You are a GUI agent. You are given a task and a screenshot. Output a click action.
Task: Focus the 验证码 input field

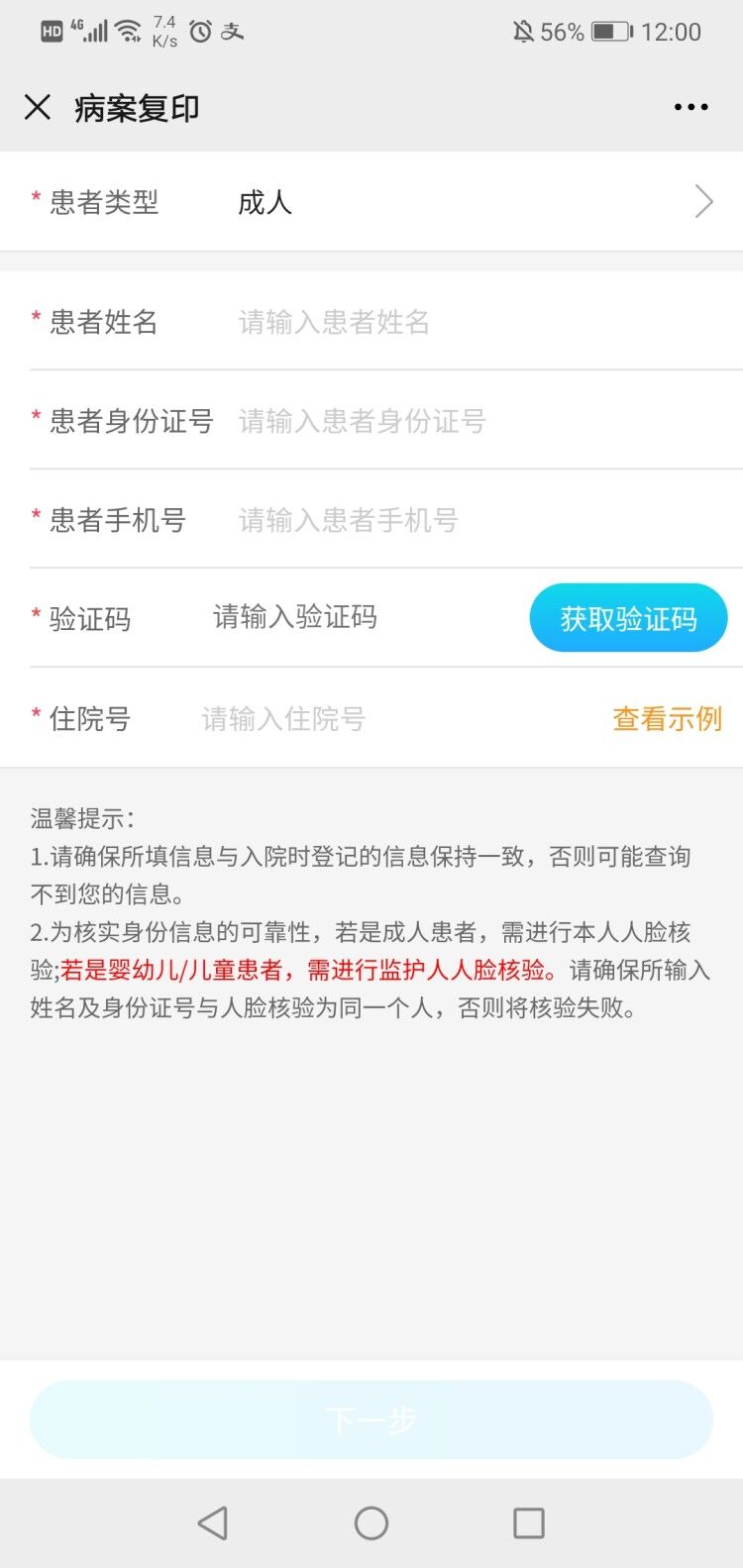pos(357,618)
